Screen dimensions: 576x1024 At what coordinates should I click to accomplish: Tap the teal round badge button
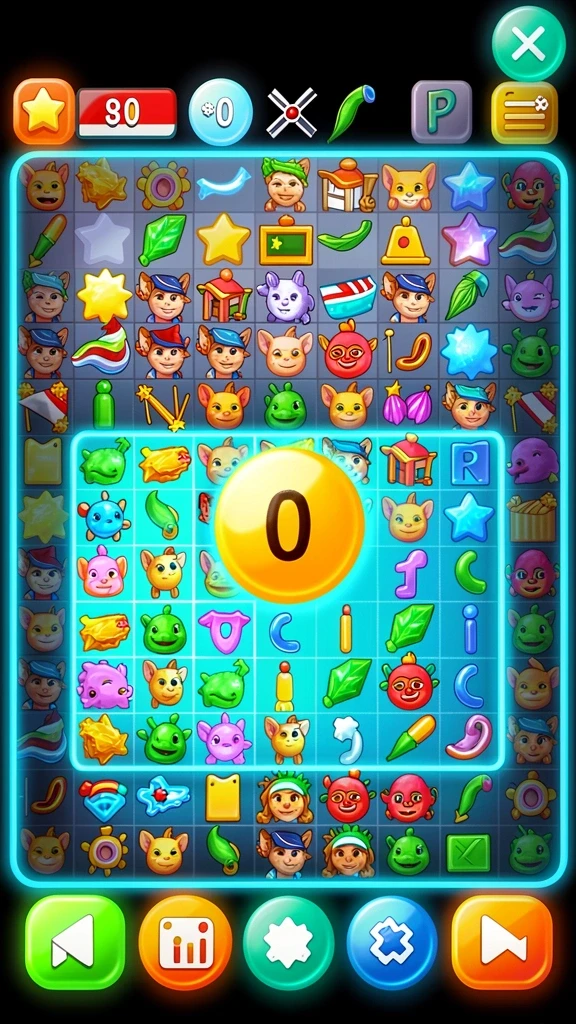(289, 942)
